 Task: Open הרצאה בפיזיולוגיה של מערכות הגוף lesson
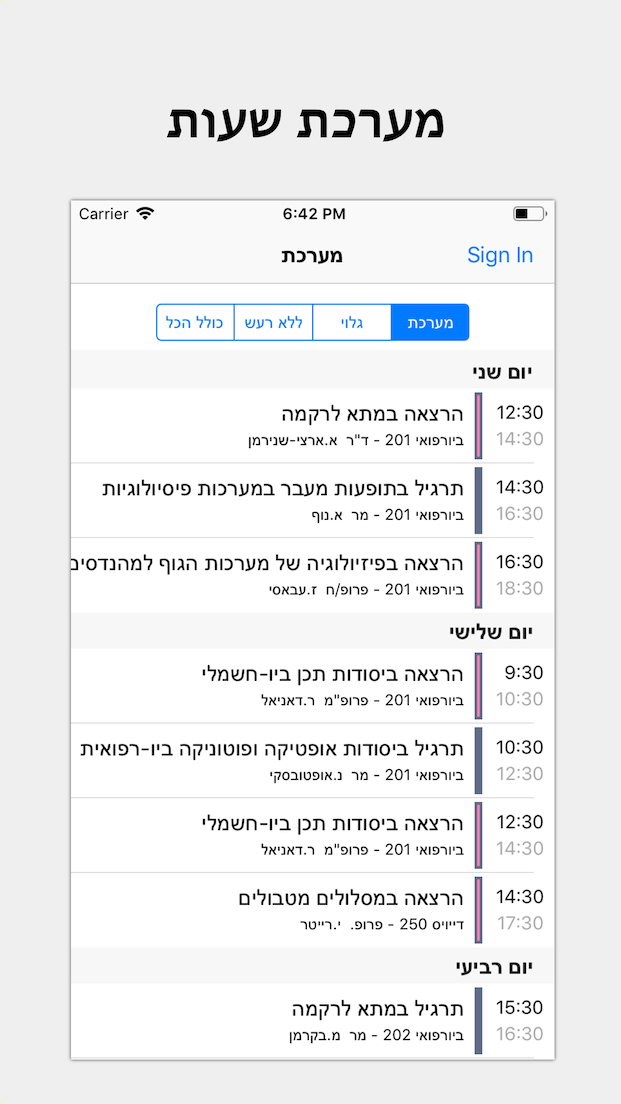[x=313, y=575]
